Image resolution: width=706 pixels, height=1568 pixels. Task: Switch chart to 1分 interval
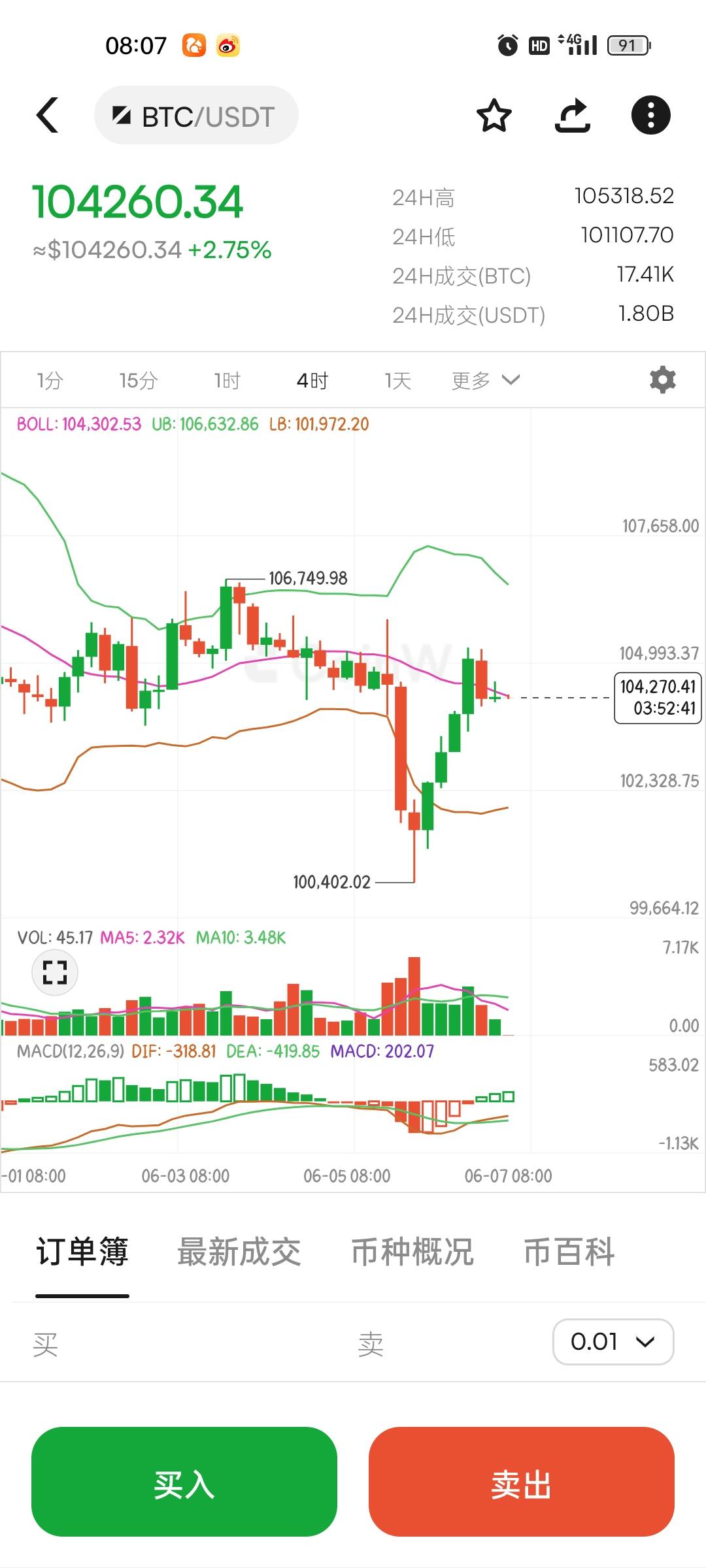coord(50,380)
